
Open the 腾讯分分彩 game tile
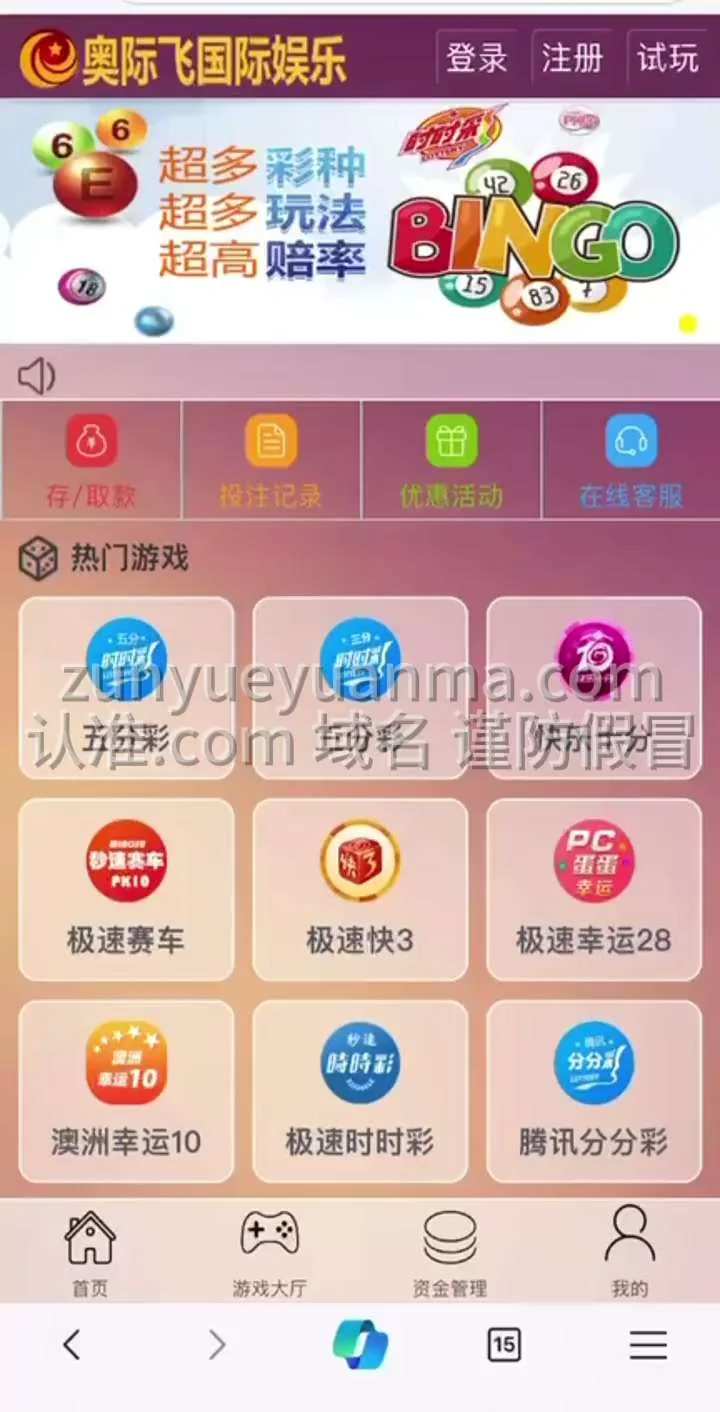[594, 1091]
